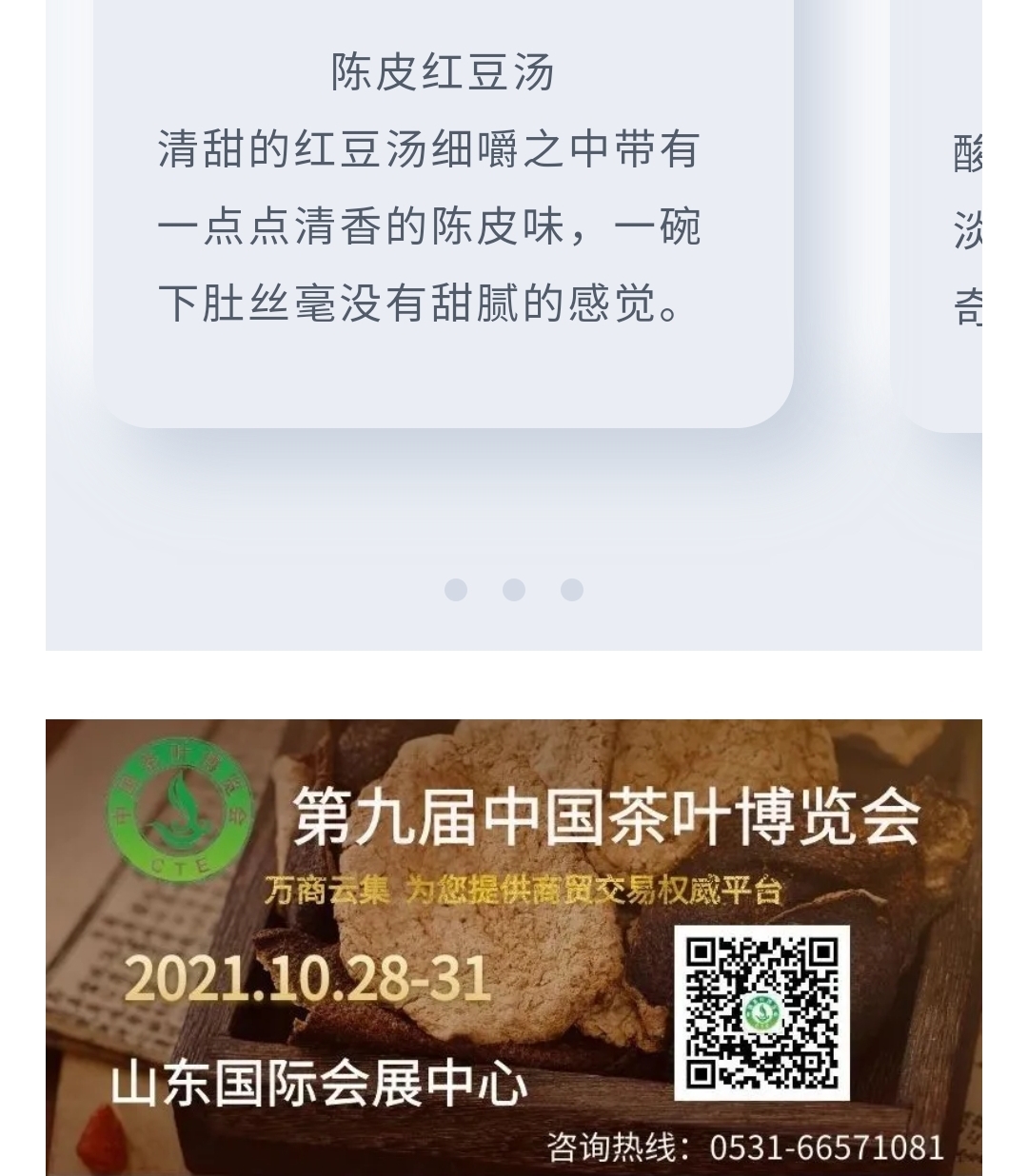Open the 陈皮红豆汤 recipe card
Screen dimensions: 1028x1176
[x=443, y=209]
